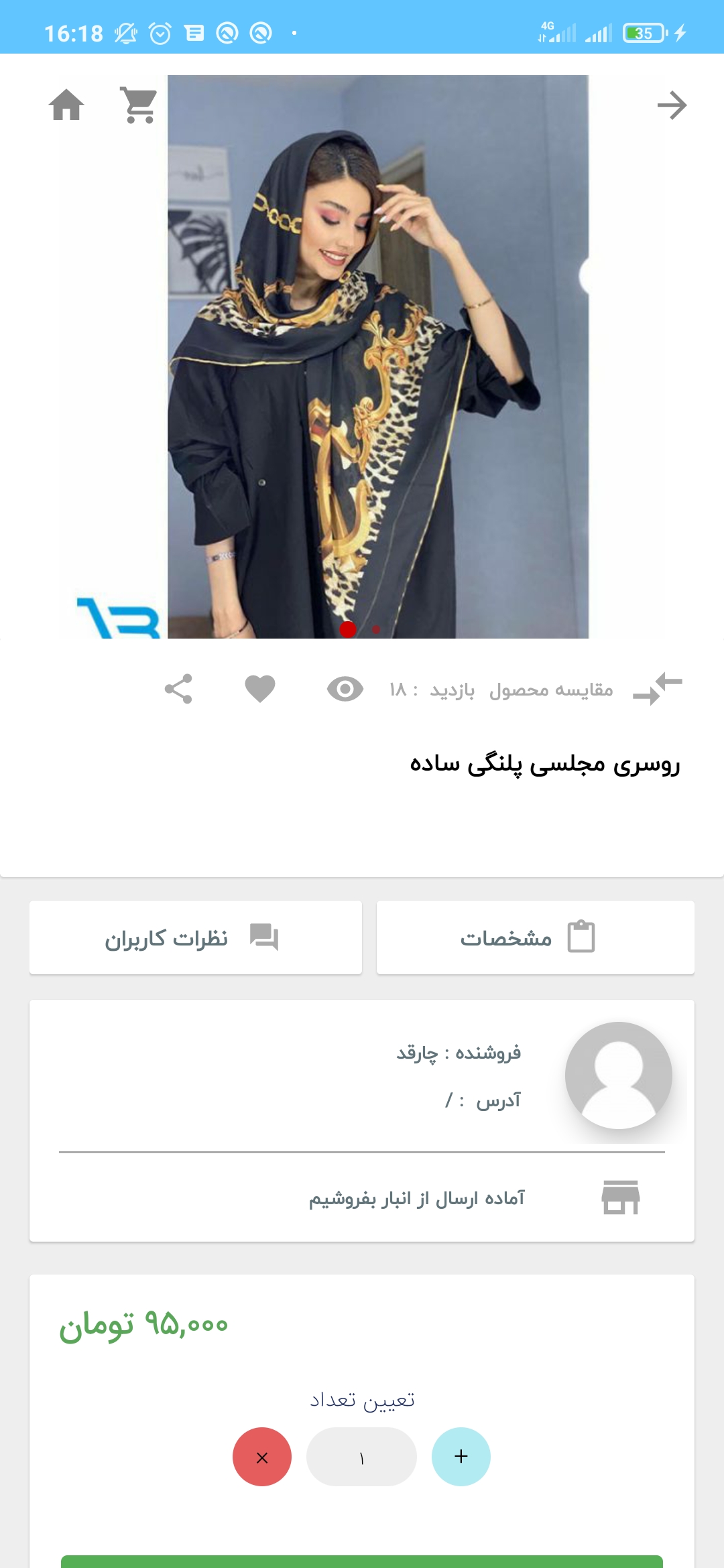Image resolution: width=724 pixels, height=1568 pixels.
Task: Enable the second image carousel dot
Action: pyautogui.click(x=375, y=631)
